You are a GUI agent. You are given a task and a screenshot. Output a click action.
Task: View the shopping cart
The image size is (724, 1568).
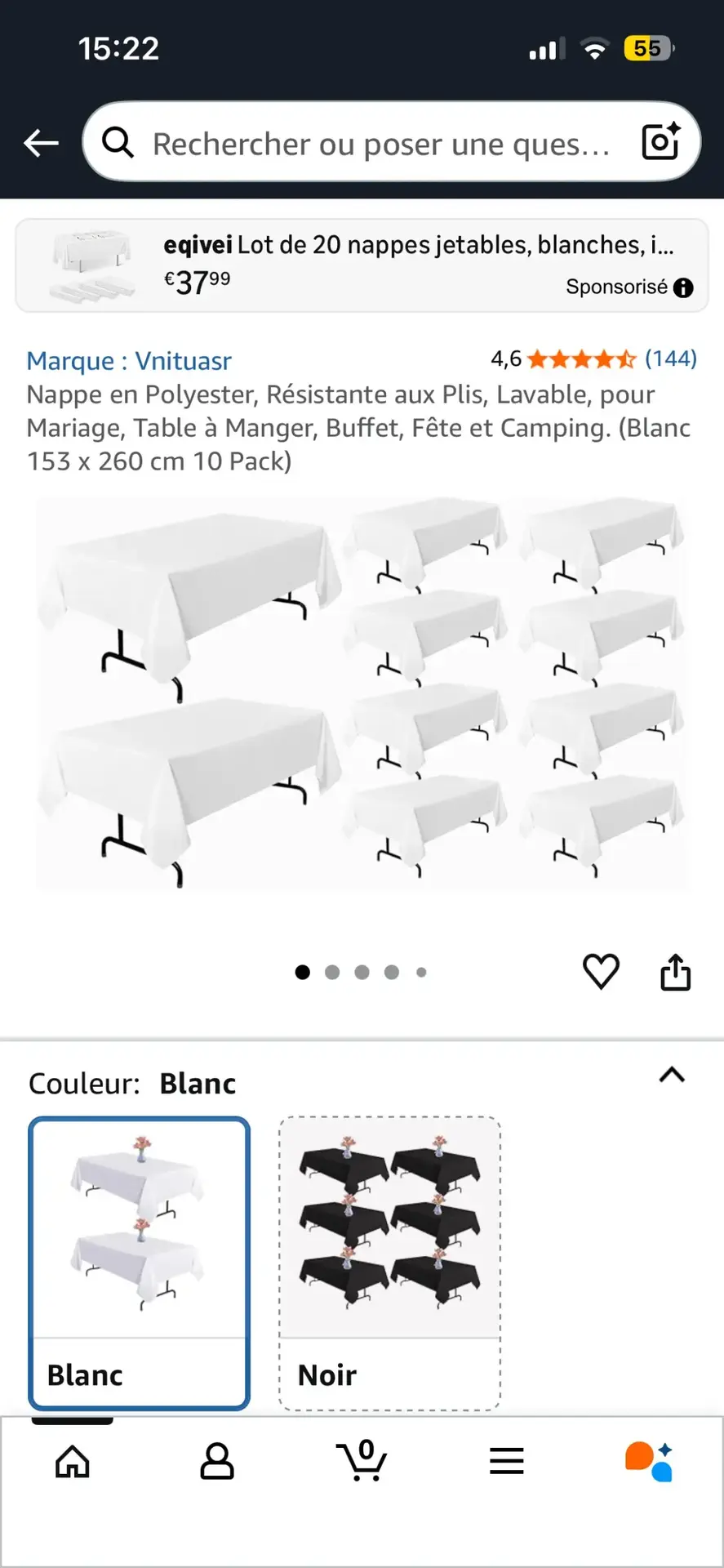362,1461
